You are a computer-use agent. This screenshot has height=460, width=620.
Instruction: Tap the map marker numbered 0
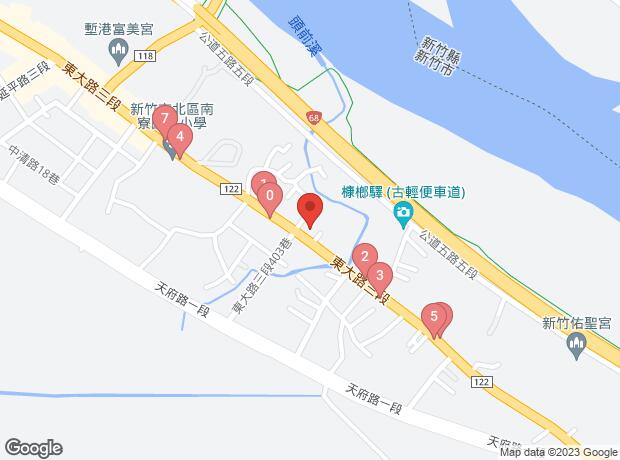[x=269, y=198]
